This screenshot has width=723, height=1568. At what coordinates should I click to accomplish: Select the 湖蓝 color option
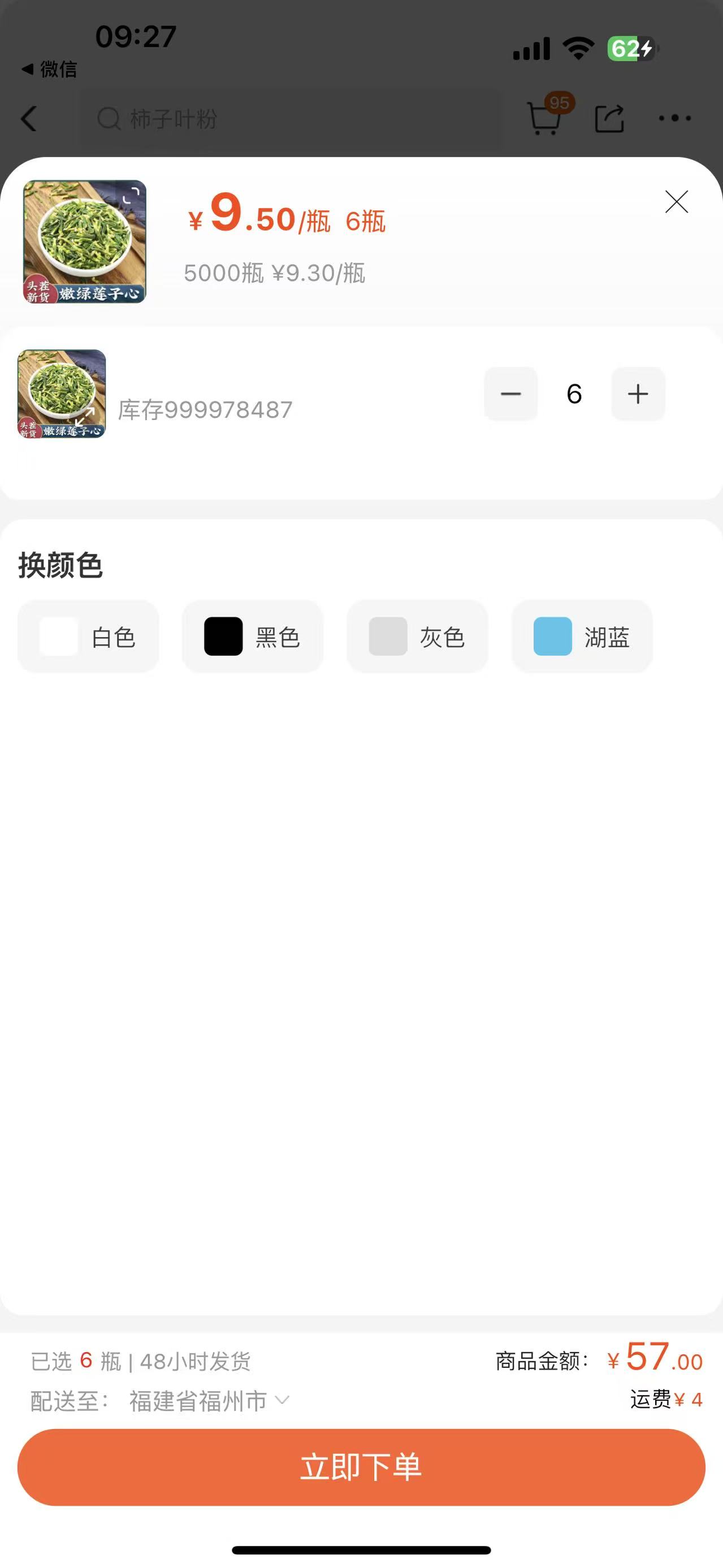pyautogui.click(x=582, y=636)
